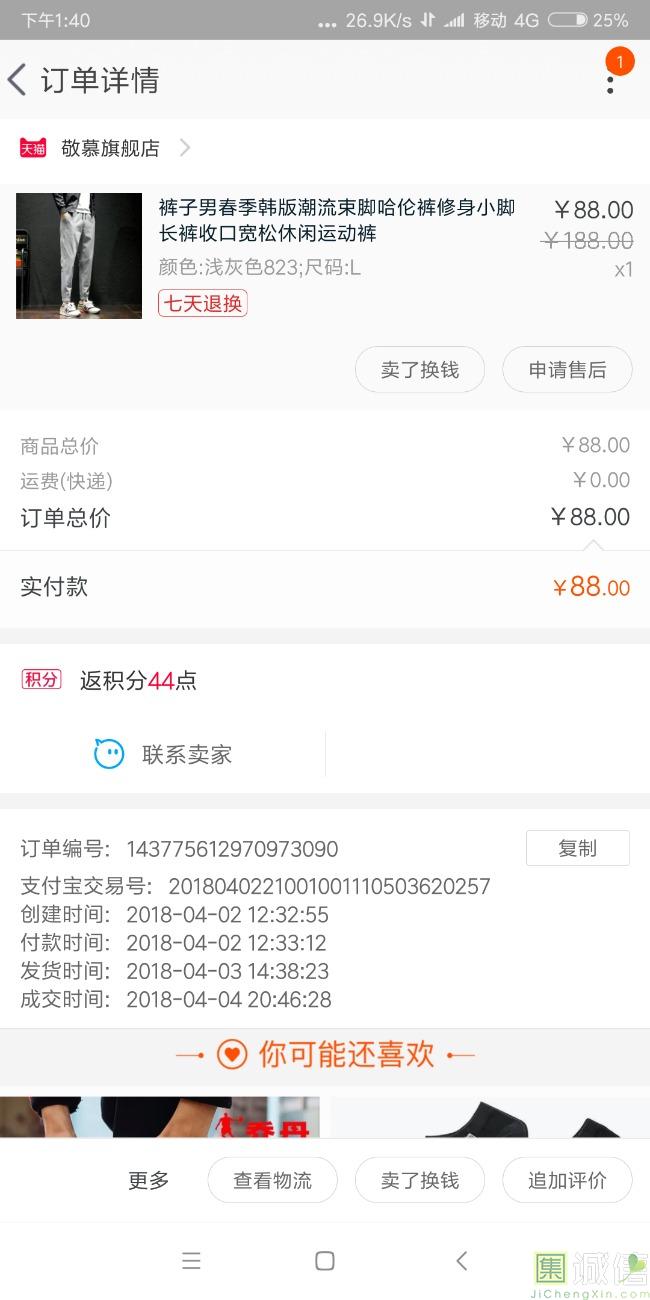Contact the seller via 联系卖家
This screenshot has width=650, height=1300.
[x=163, y=754]
